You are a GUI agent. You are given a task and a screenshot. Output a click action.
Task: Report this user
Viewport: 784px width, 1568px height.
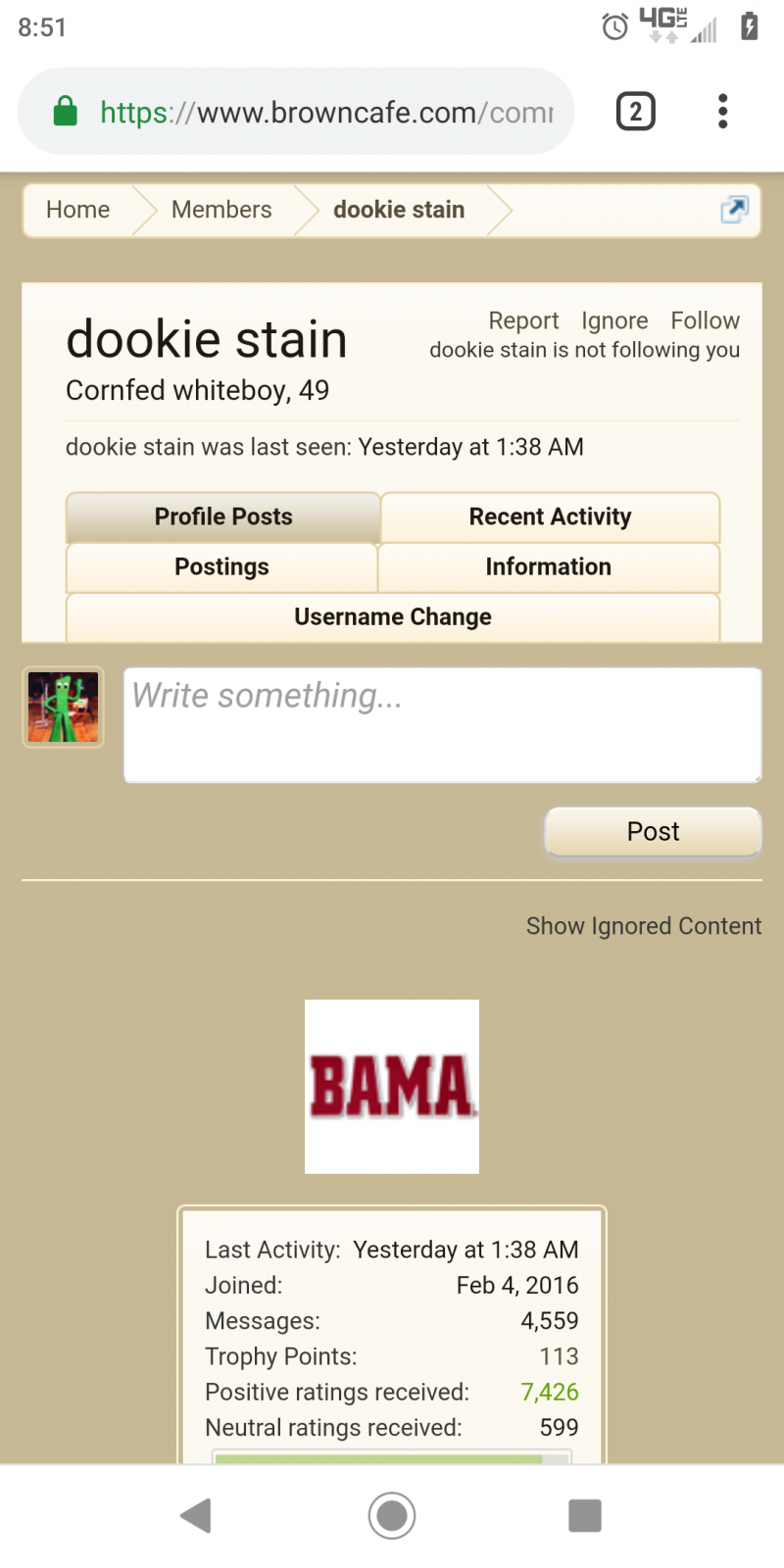[523, 320]
